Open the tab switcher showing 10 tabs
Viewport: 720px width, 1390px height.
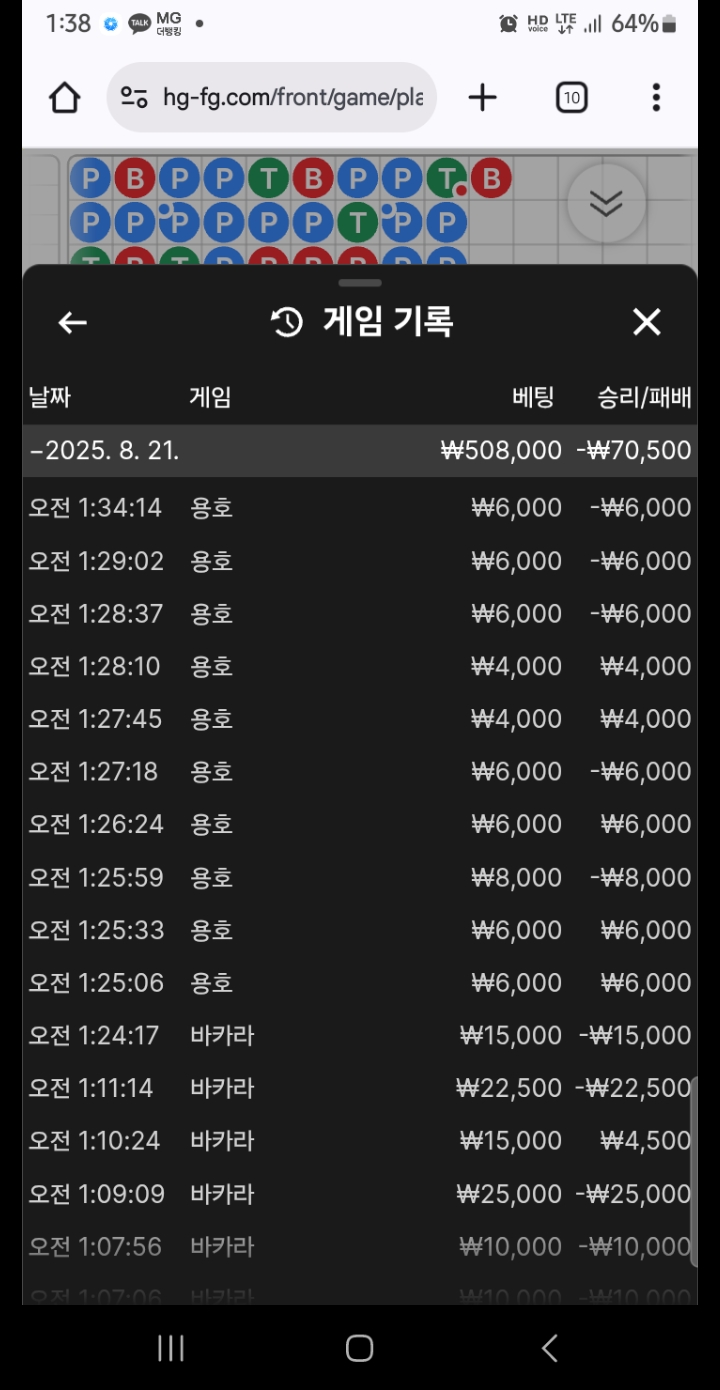click(571, 97)
